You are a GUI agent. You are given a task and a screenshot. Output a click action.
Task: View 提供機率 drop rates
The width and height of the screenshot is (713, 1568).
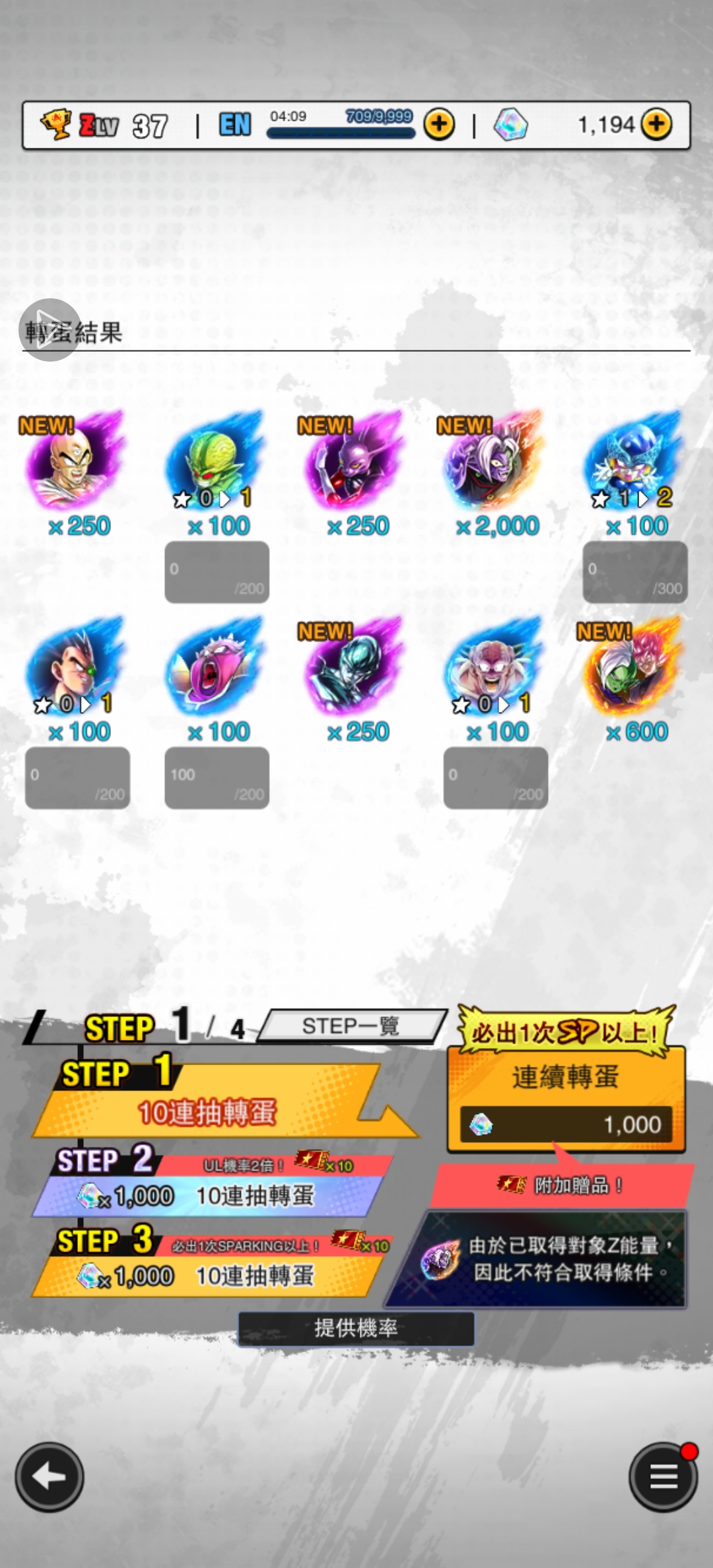point(356,1328)
